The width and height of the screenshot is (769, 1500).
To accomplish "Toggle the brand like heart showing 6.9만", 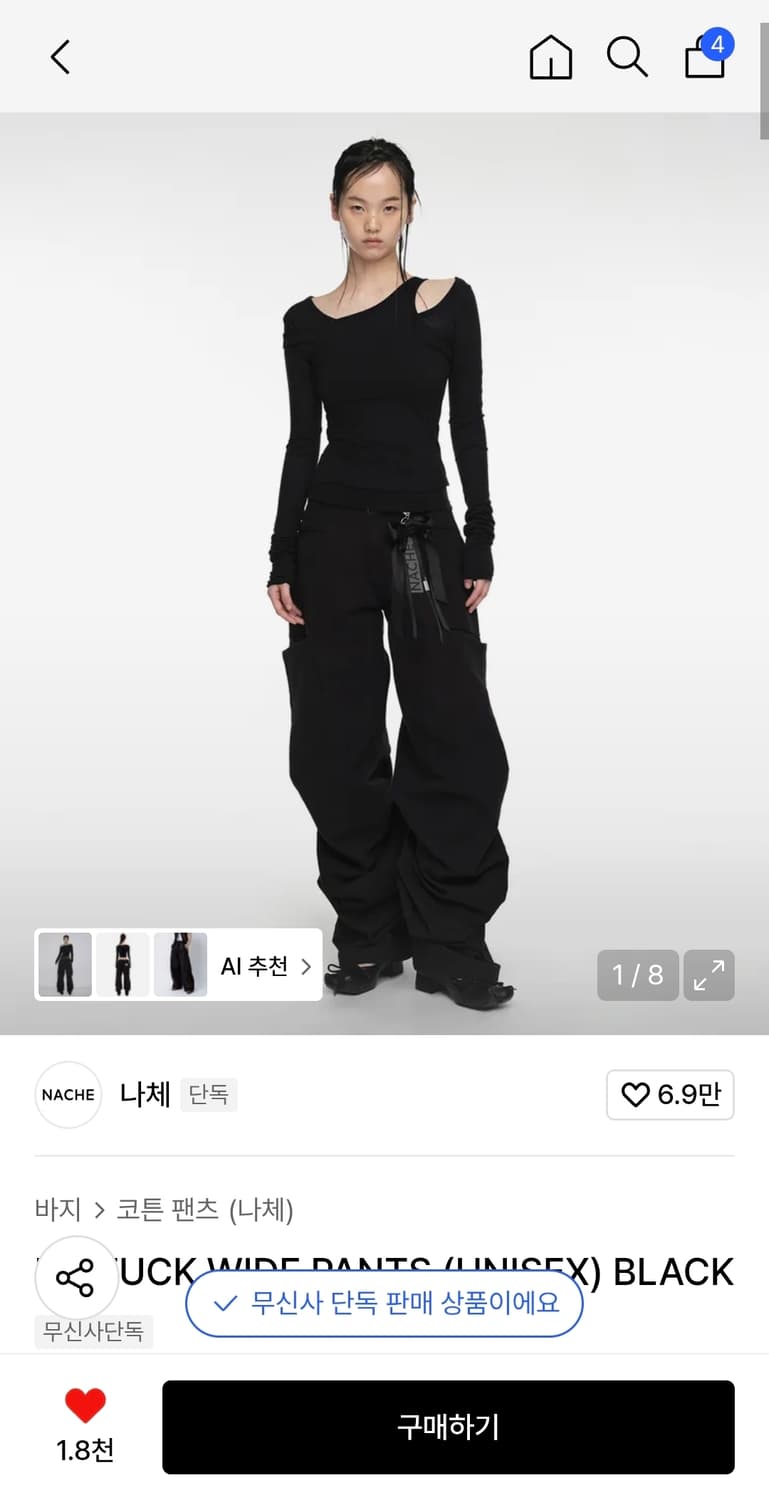I will coord(670,1095).
